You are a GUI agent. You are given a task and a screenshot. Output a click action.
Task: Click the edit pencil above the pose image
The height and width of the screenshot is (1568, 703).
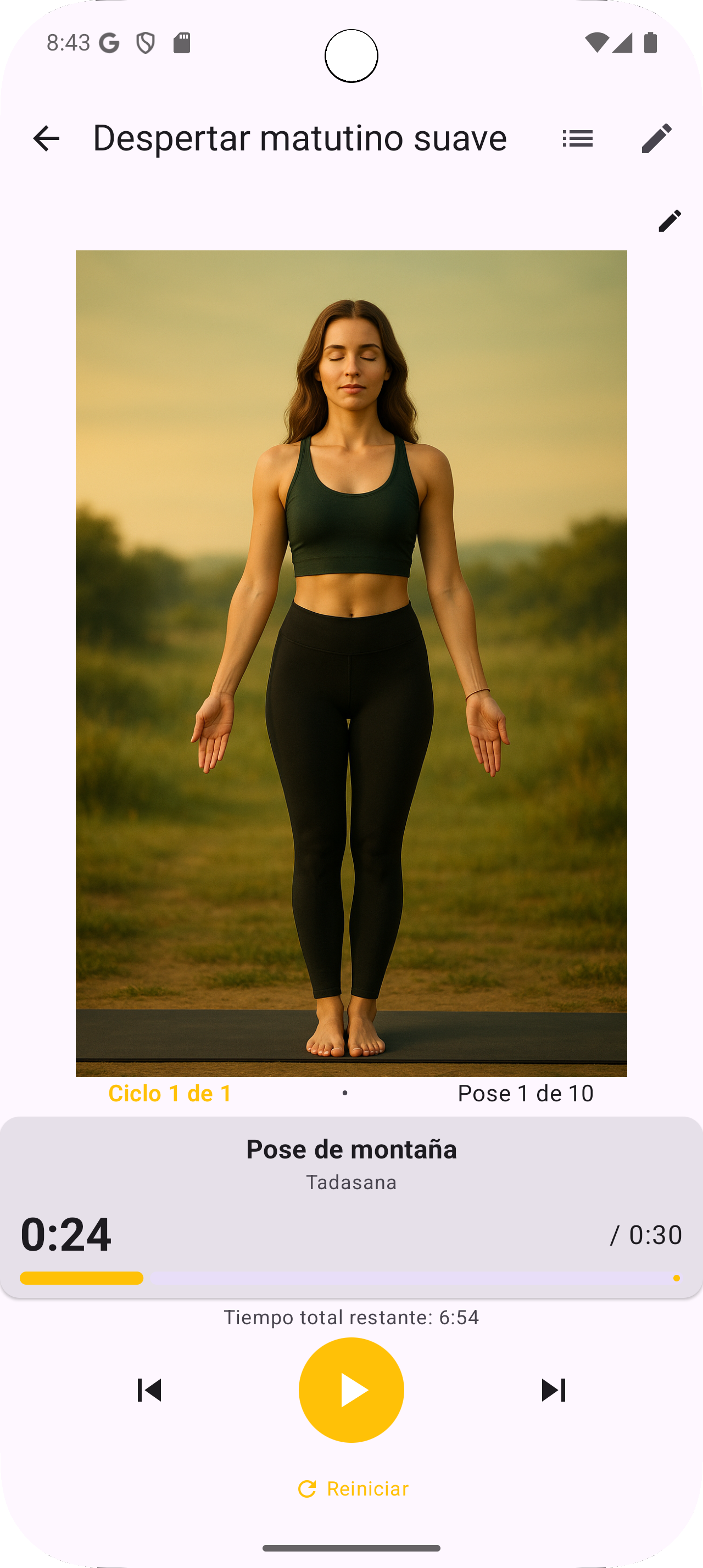(x=668, y=221)
